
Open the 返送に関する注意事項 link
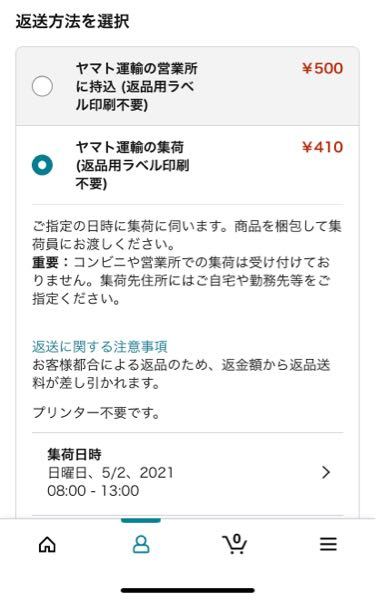[x=100, y=347]
